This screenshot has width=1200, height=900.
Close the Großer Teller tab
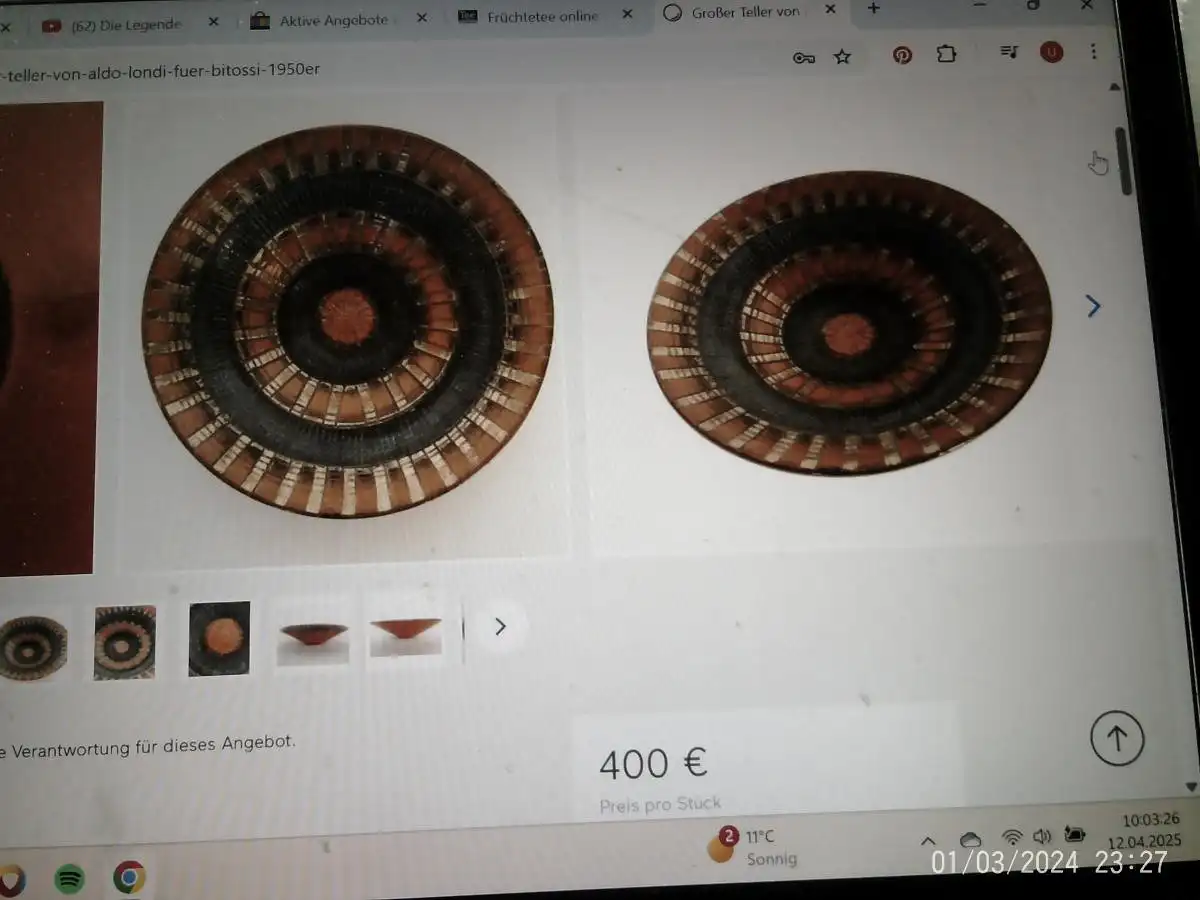[830, 9]
